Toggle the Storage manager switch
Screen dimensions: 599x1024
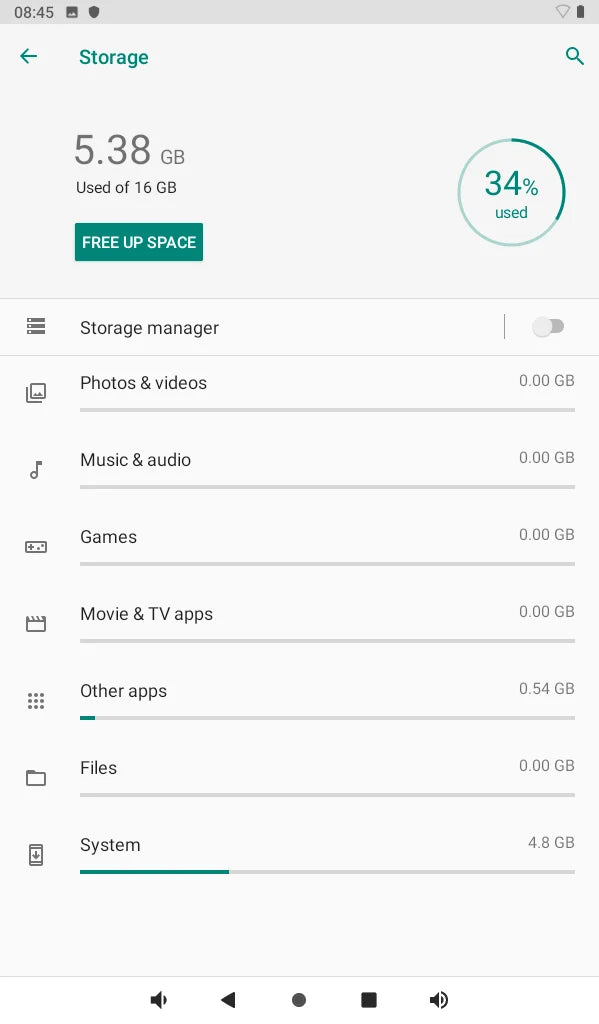tap(549, 327)
